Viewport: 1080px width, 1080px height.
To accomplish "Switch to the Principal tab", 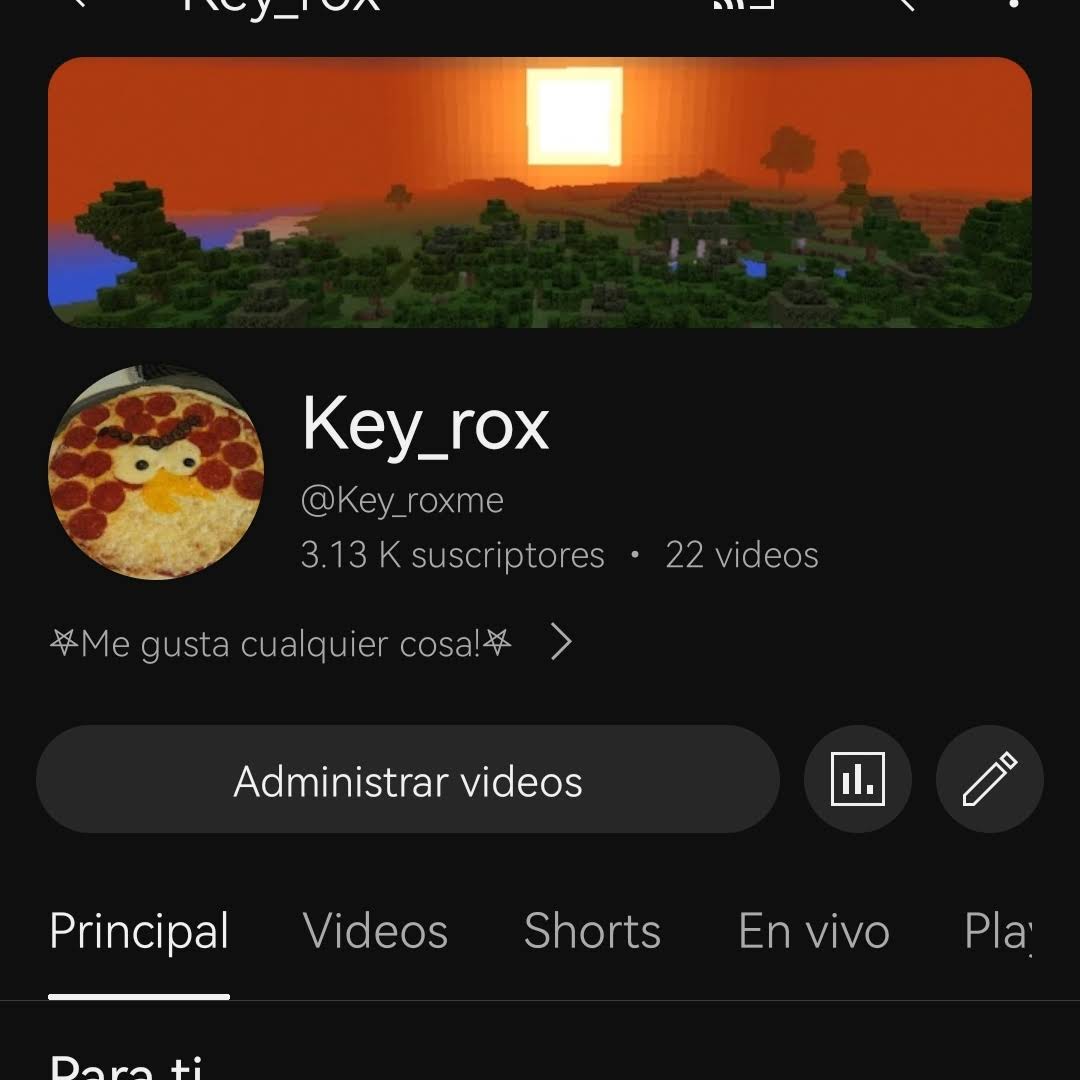I will (x=139, y=932).
